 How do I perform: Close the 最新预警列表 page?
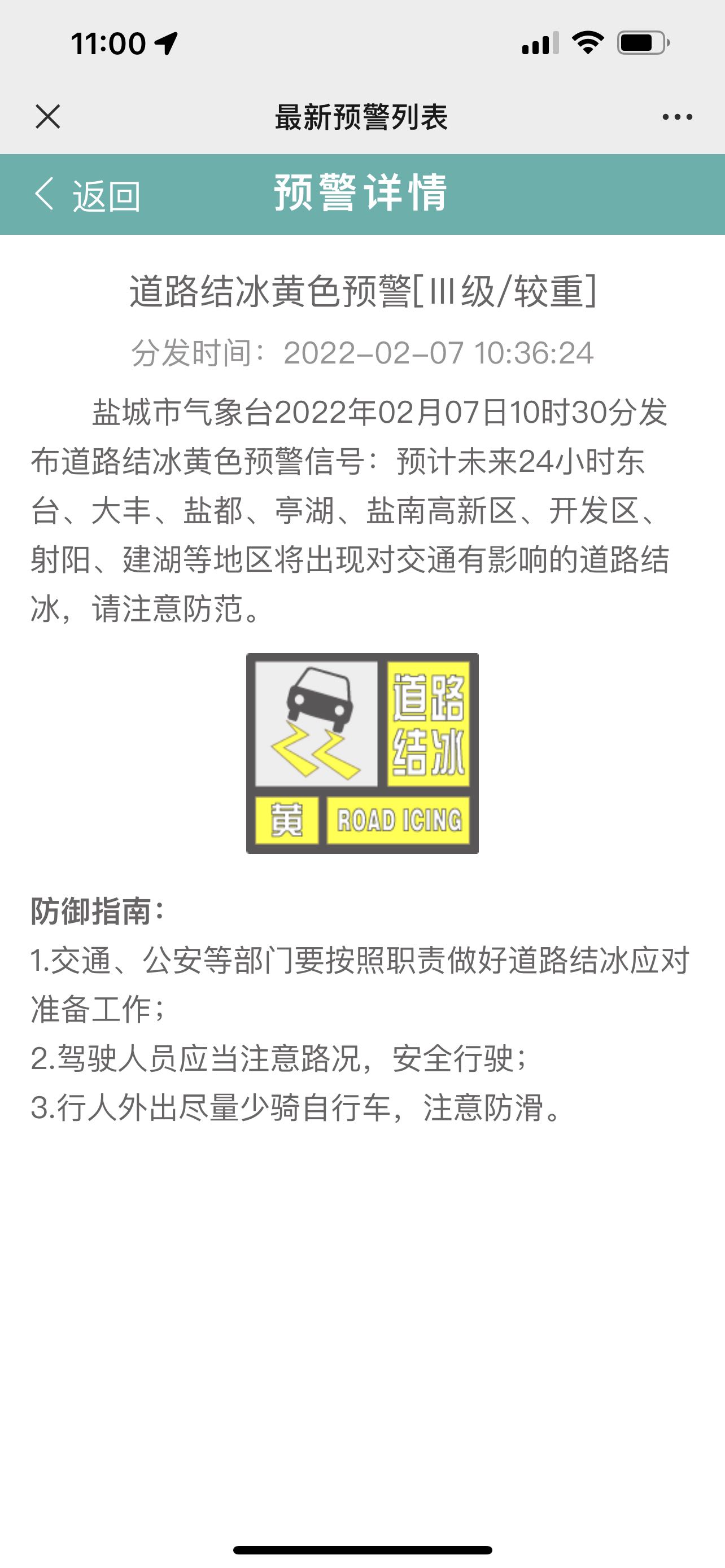click(x=47, y=116)
